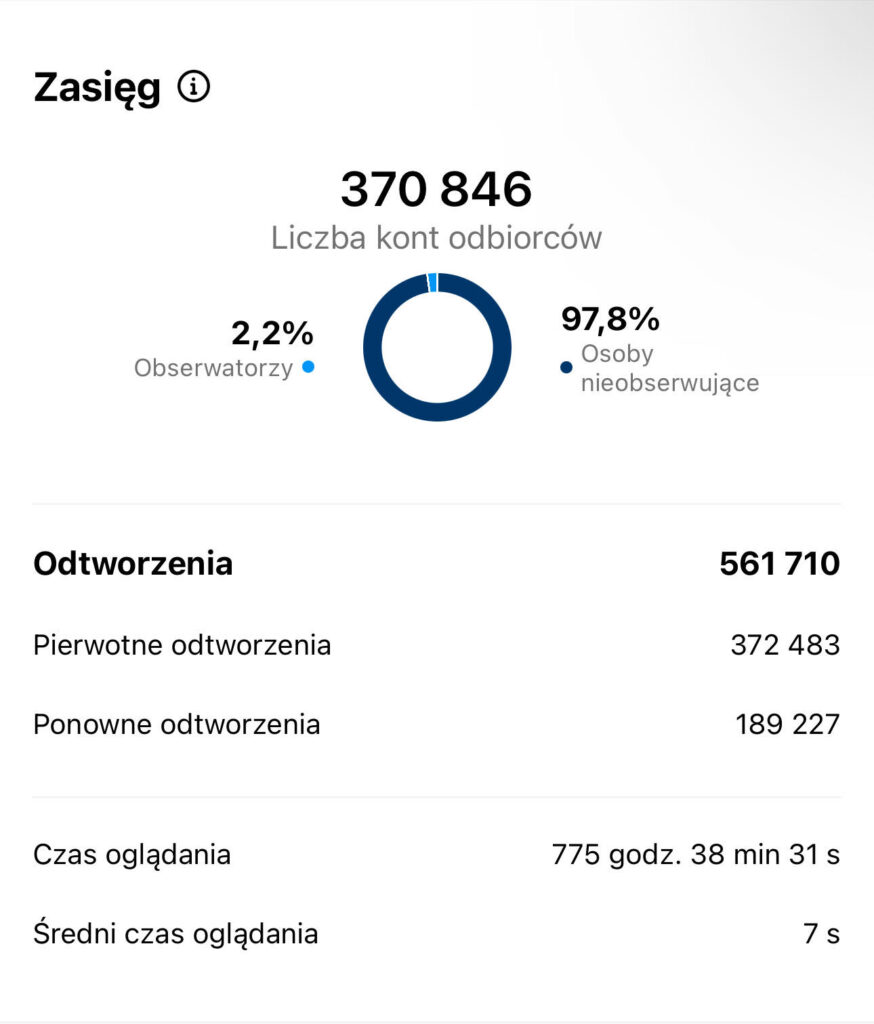The width and height of the screenshot is (874, 1024).
Task: Open the info icon next to Zasięg
Action: (194, 88)
